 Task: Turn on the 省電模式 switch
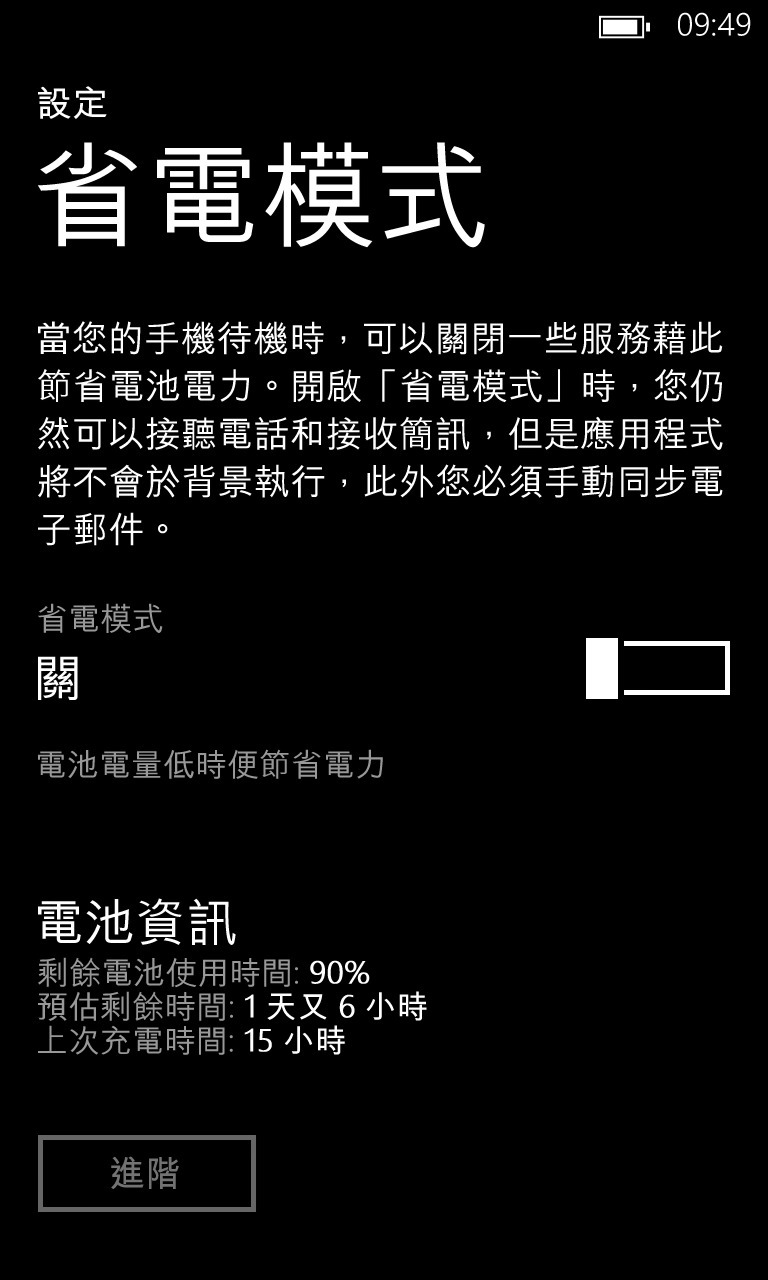point(658,668)
